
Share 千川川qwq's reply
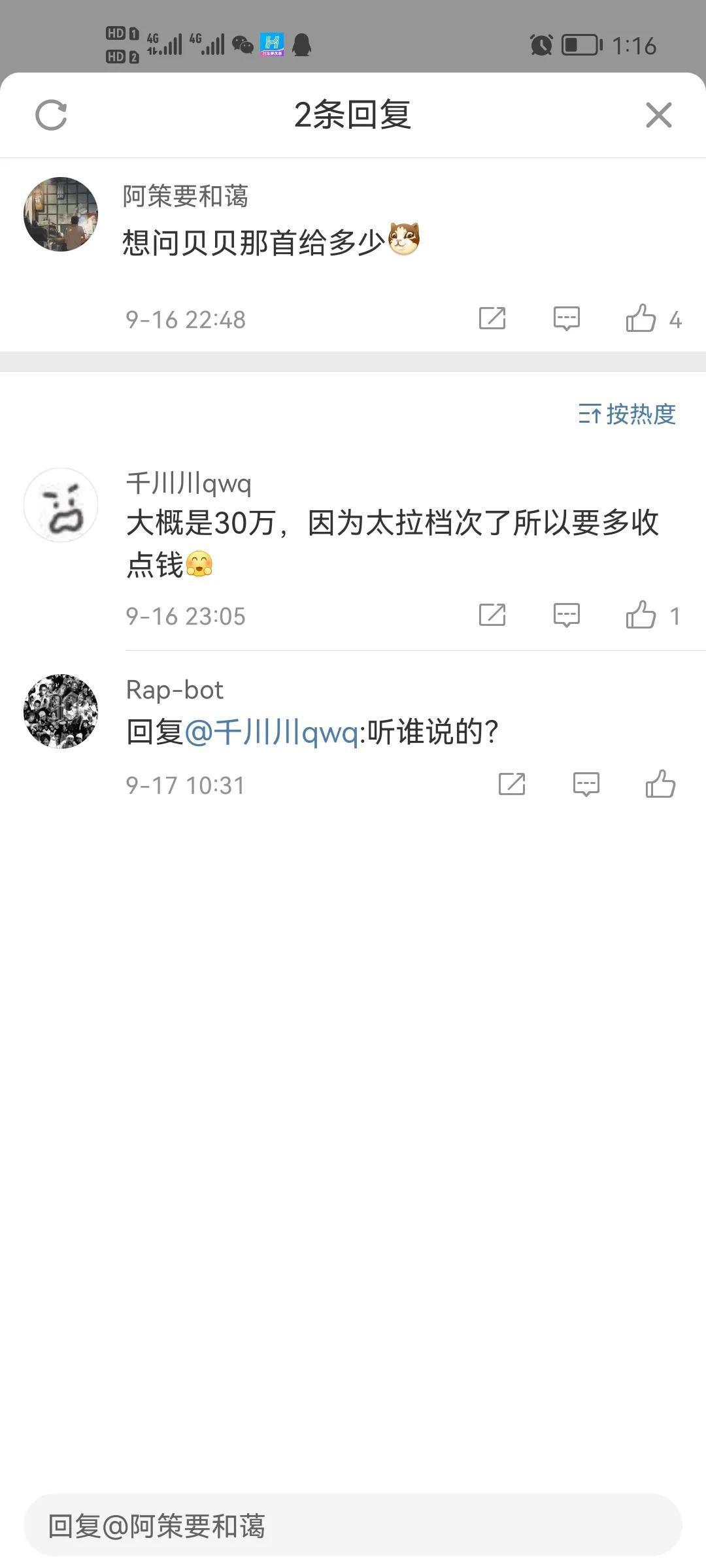(492, 615)
